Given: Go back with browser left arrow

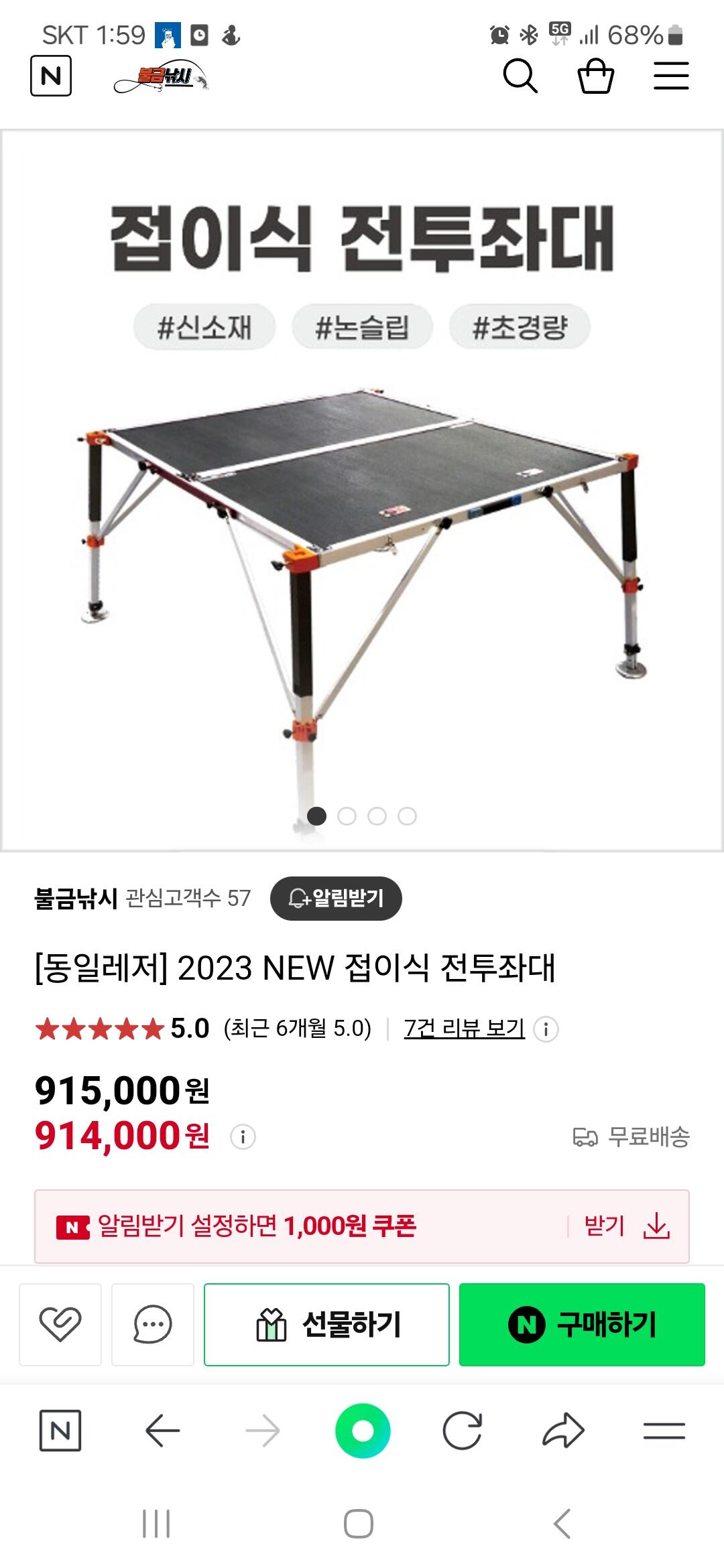Looking at the screenshot, I should (x=162, y=1431).
